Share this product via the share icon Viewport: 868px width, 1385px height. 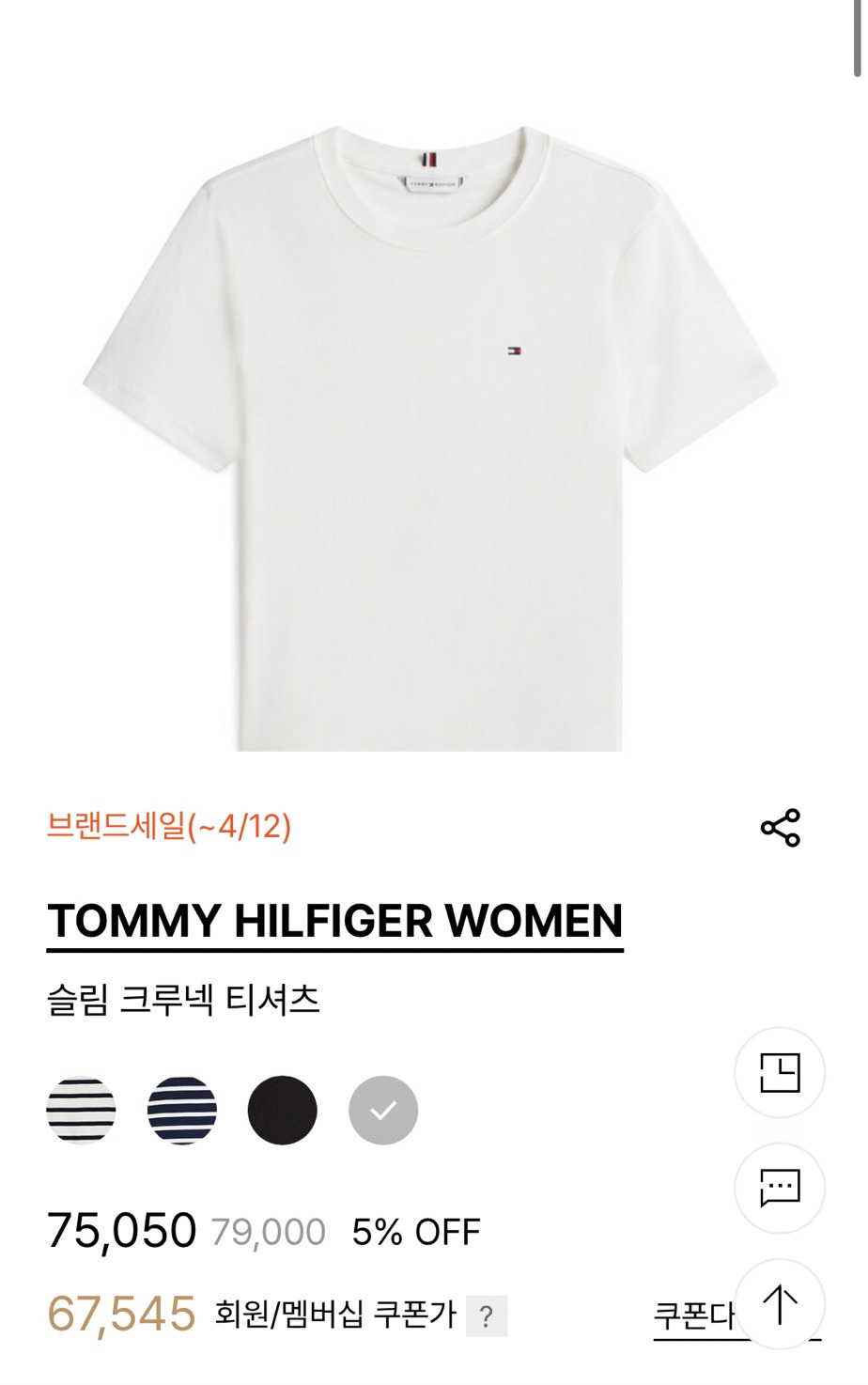tap(780, 828)
